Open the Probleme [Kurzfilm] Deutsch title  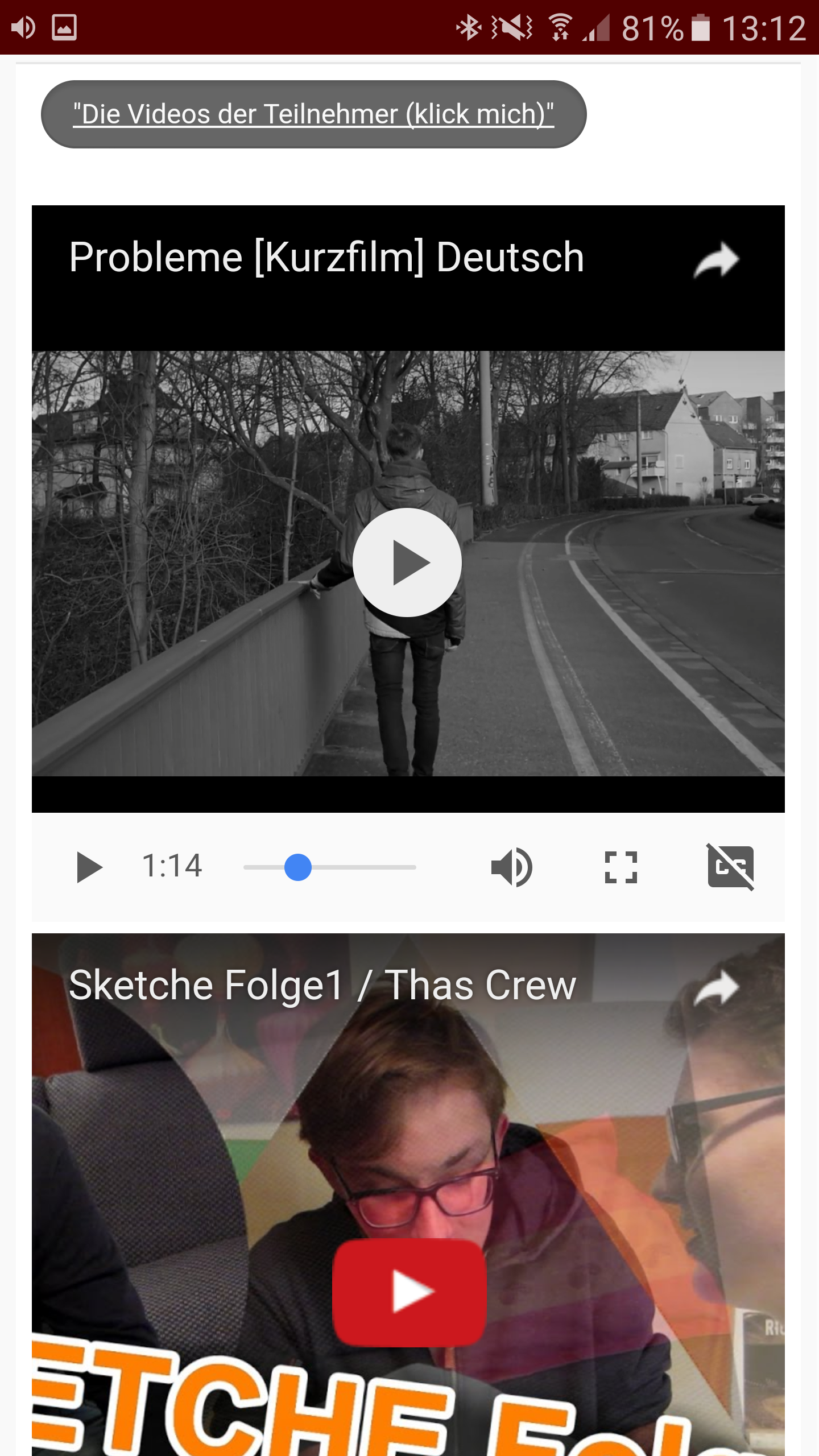[x=326, y=258]
